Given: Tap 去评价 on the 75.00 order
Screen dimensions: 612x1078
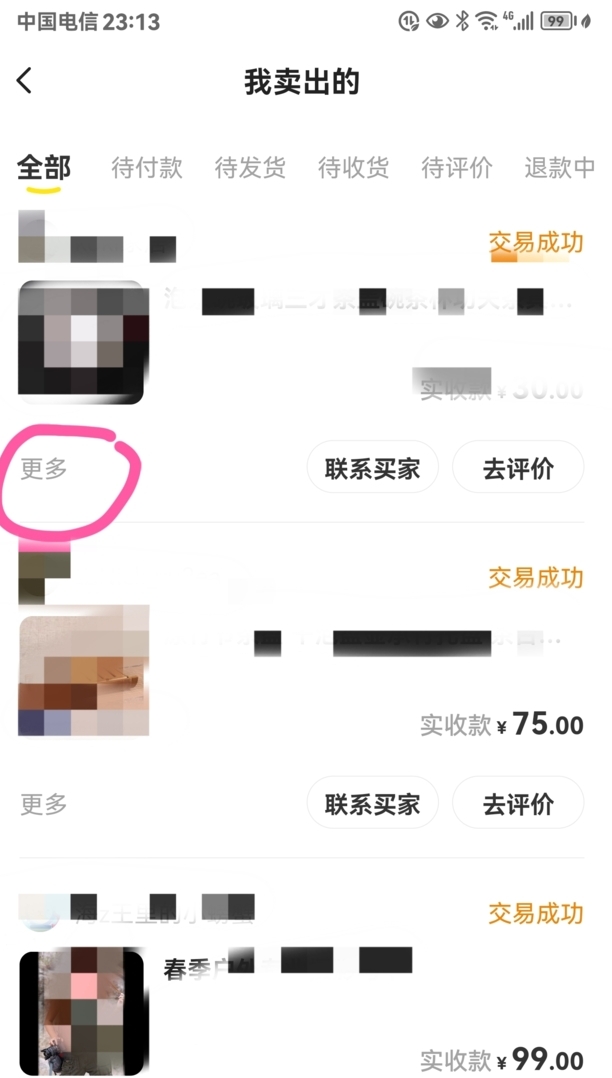Looking at the screenshot, I should pyautogui.click(x=518, y=804).
